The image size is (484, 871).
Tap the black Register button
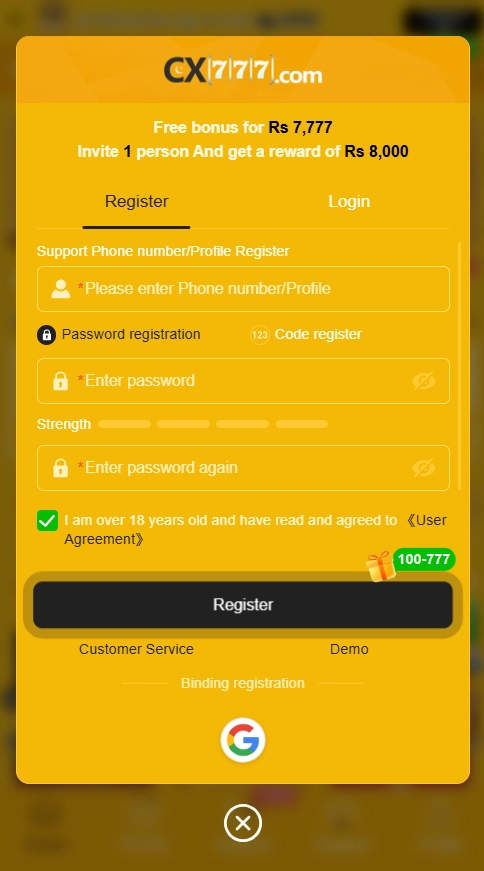[243, 605]
